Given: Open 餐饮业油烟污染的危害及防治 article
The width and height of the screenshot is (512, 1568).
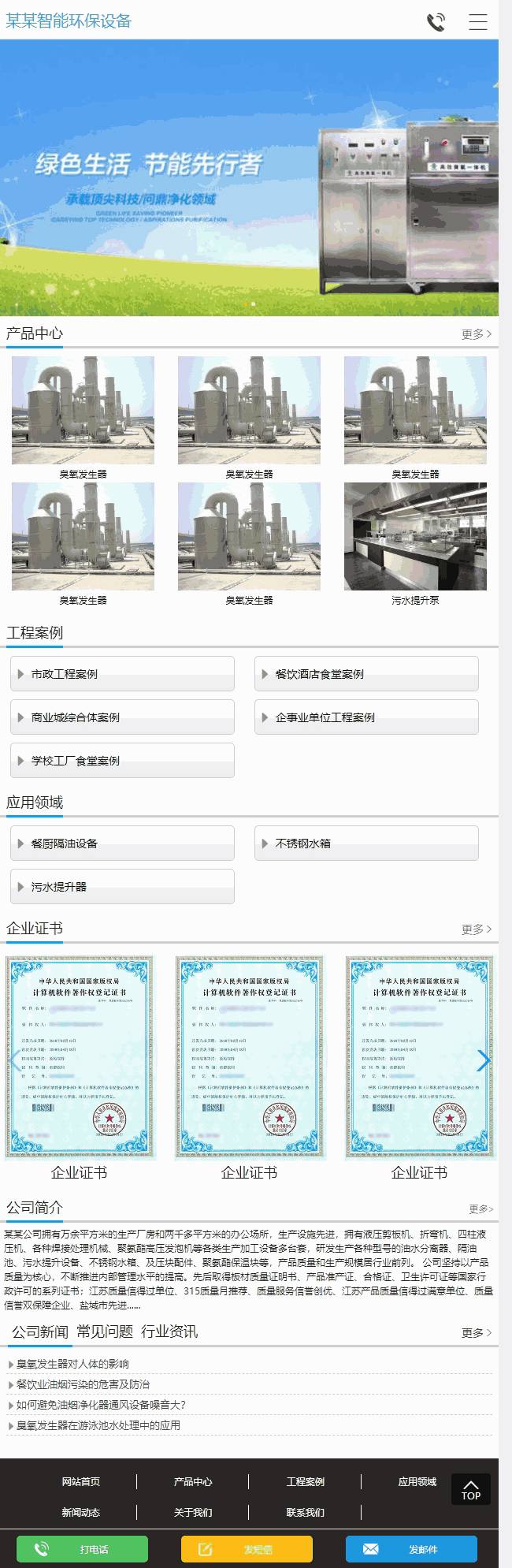Looking at the screenshot, I should (83, 1384).
